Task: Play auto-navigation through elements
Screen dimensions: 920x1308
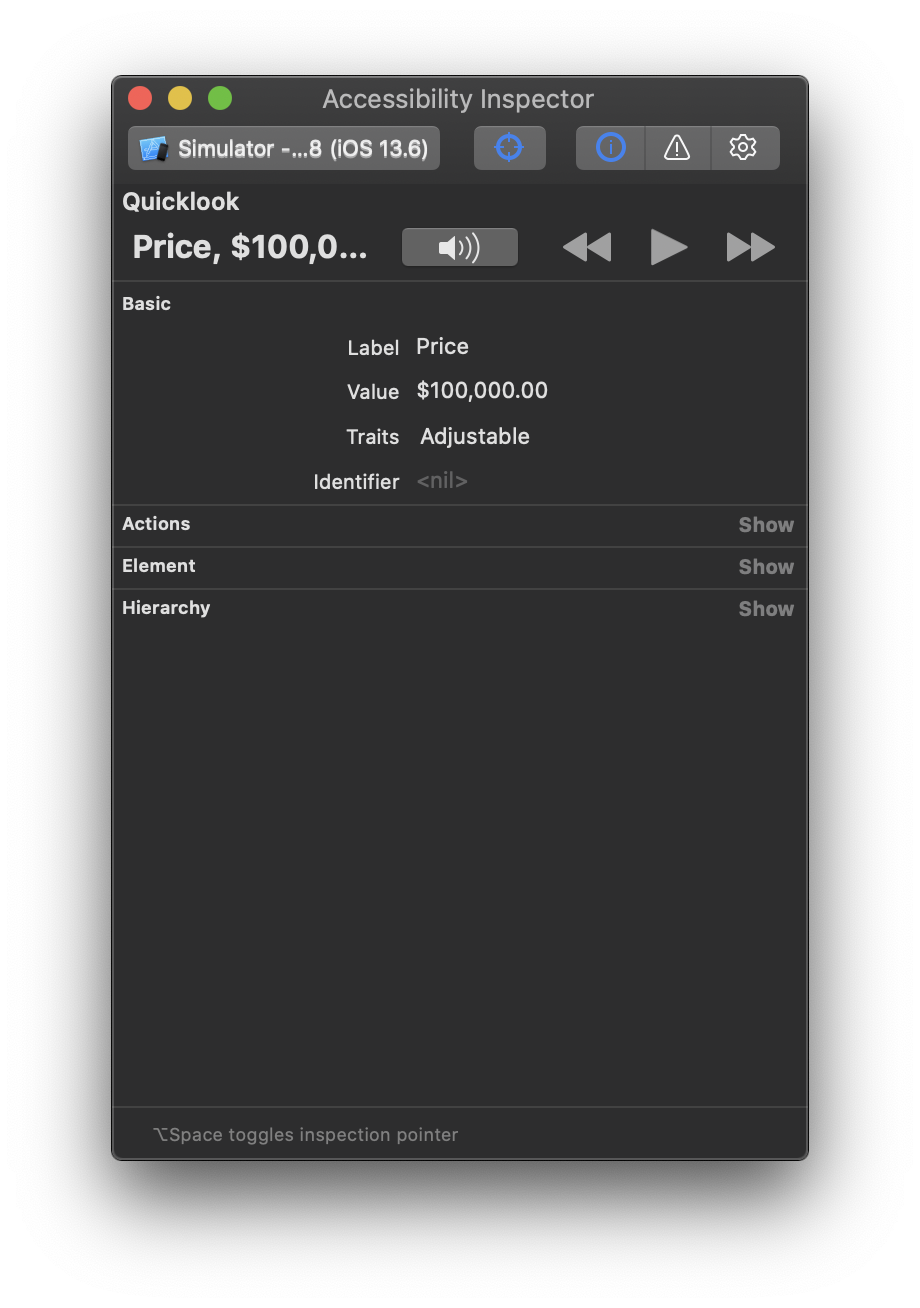Action: coord(668,247)
